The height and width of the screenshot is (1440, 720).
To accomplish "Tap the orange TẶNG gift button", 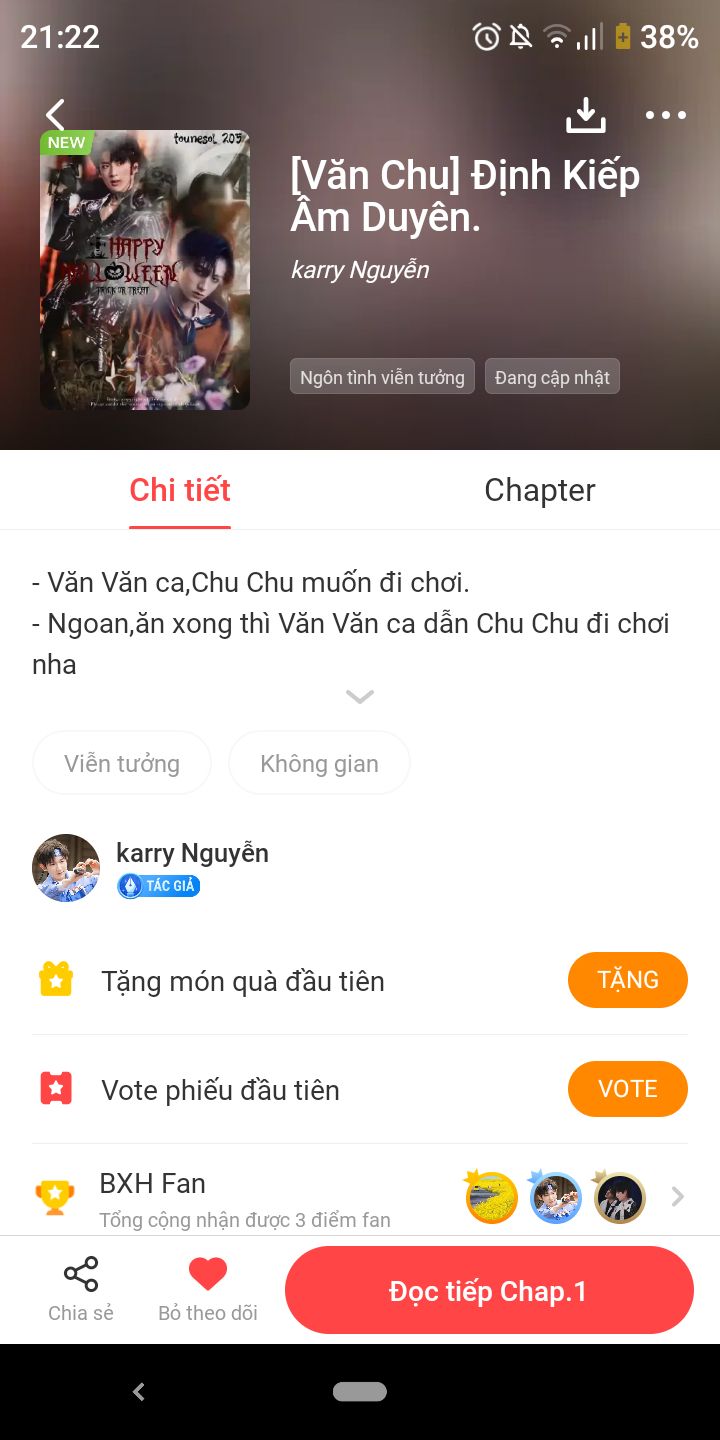I will (x=627, y=980).
